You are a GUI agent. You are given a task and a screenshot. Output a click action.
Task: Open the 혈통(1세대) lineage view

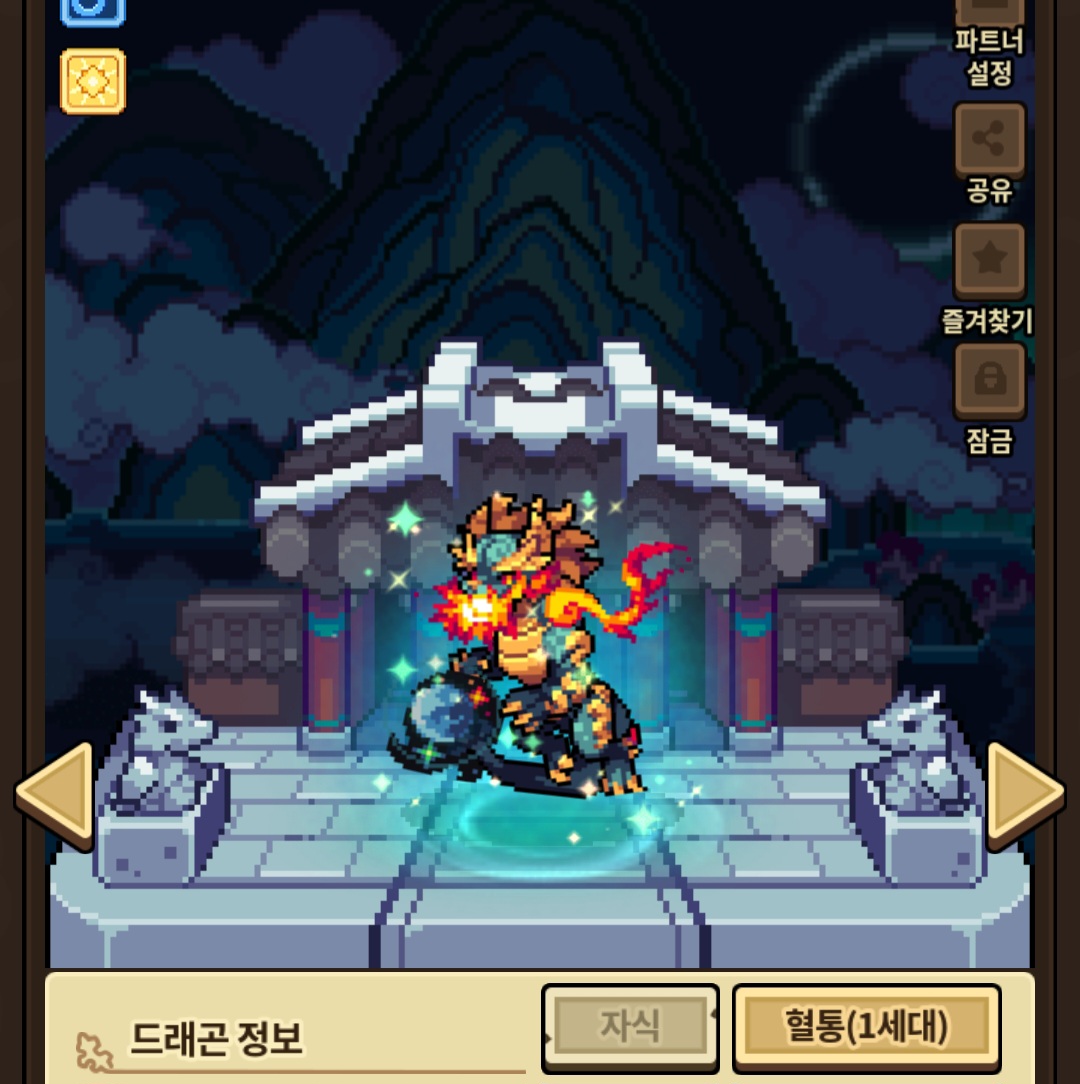click(x=867, y=1027)
